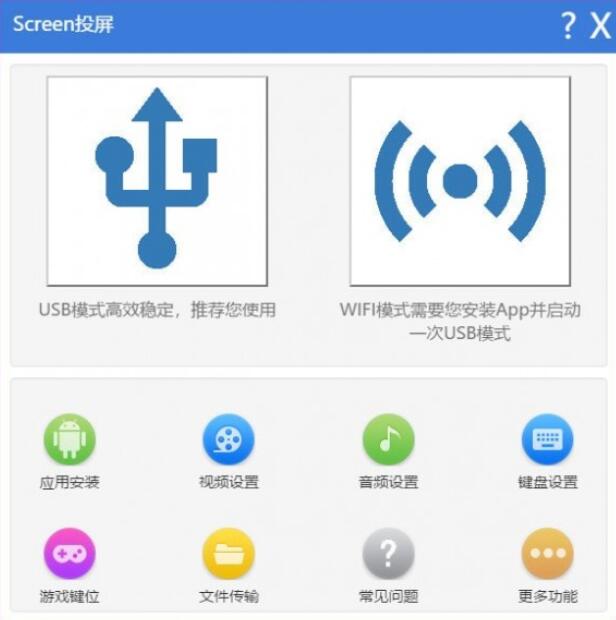The width and height of the screenshot is (616, 620).
Task: Open 键盘设置 keyboard settings
Action: 547,440
